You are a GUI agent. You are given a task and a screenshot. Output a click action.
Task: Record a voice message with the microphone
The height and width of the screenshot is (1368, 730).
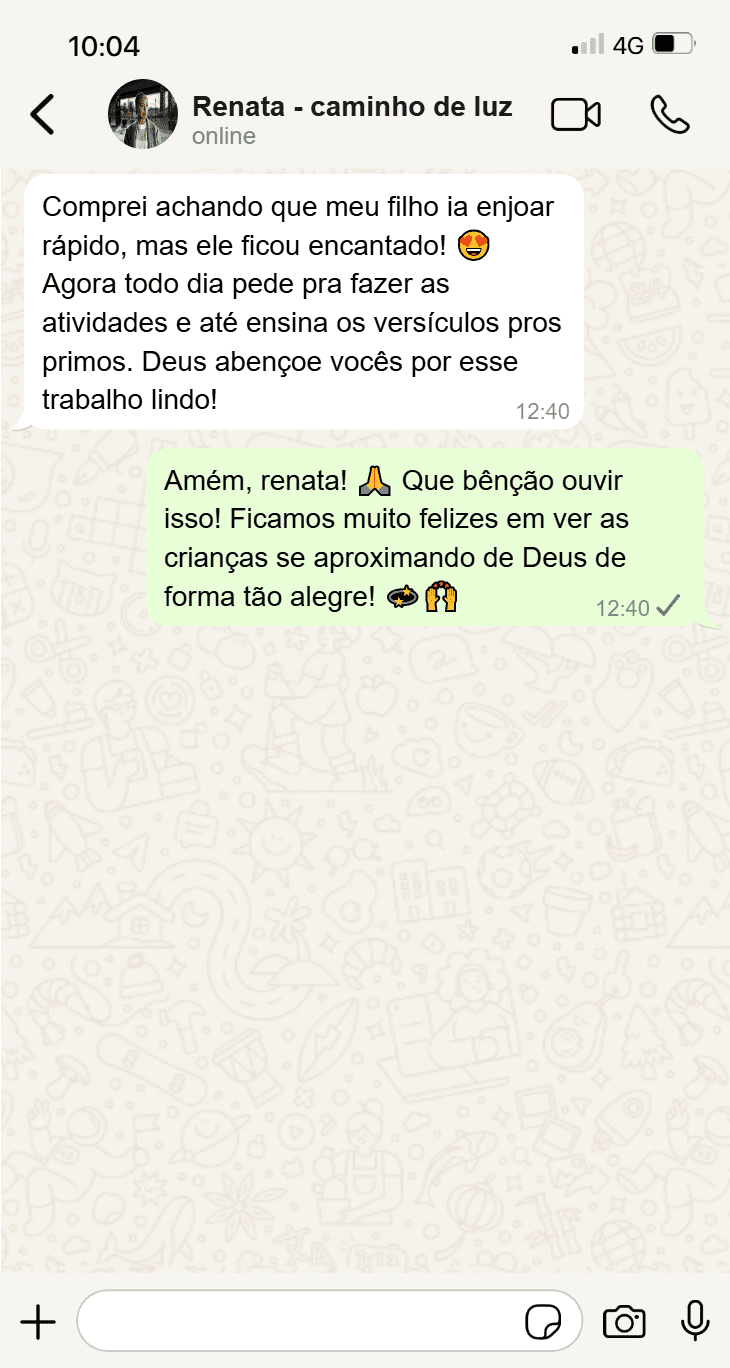695,1322
